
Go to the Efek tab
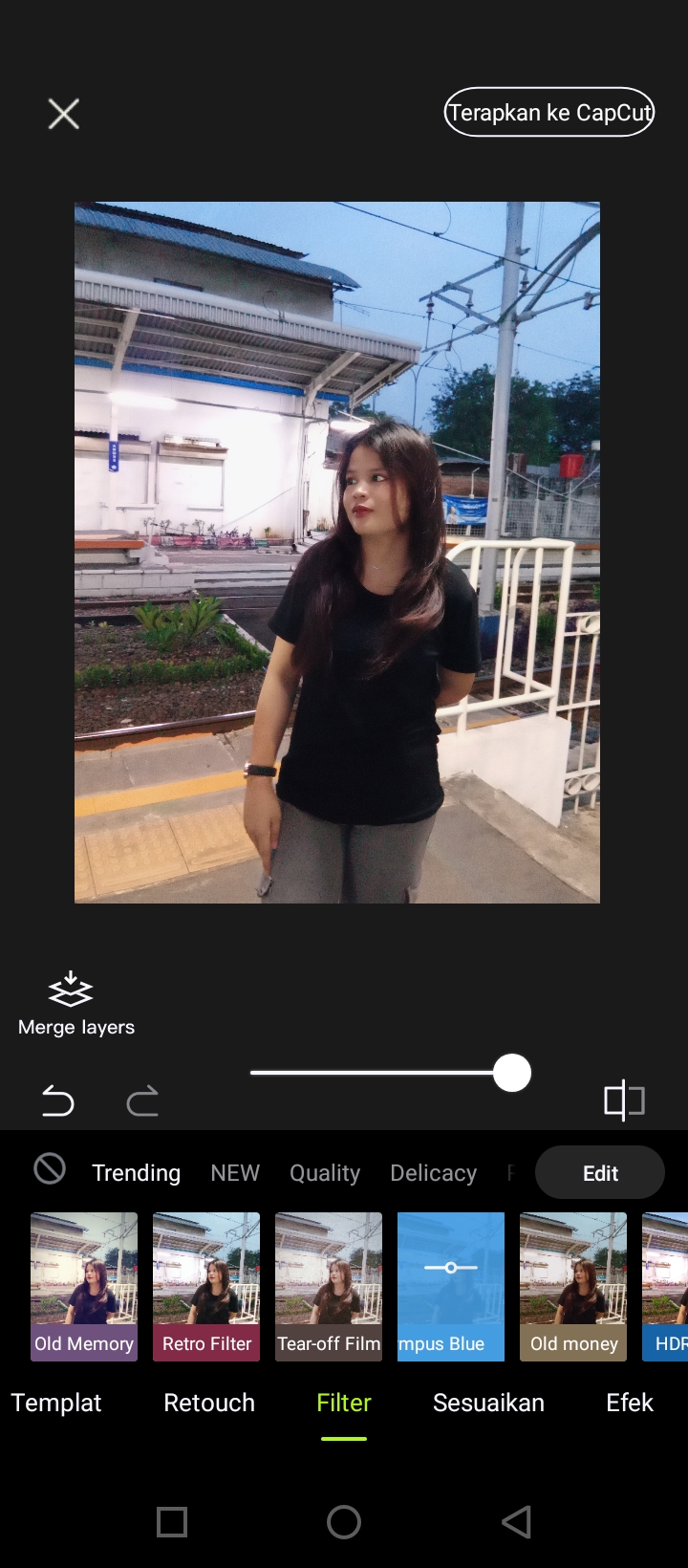(x=630, y=1403)
